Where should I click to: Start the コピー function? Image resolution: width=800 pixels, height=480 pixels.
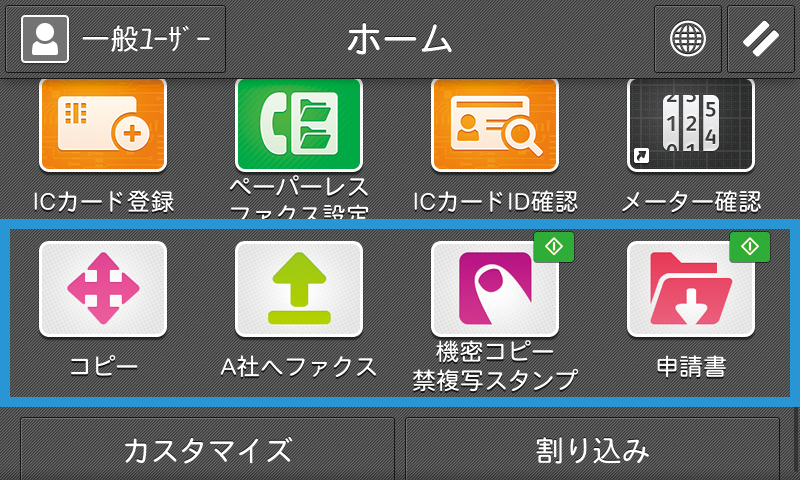click(103, 290)
